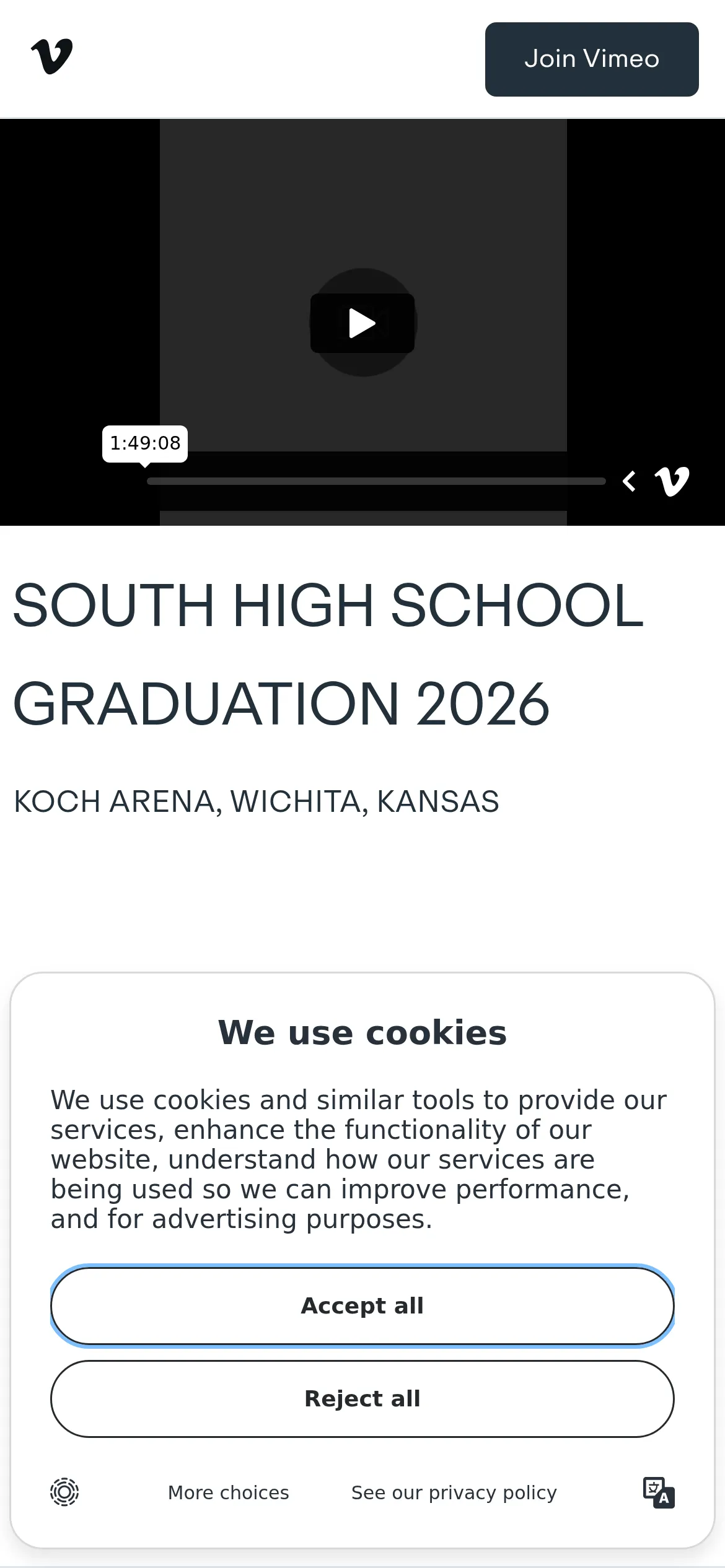Reject all cookies

coord(362,1398)
